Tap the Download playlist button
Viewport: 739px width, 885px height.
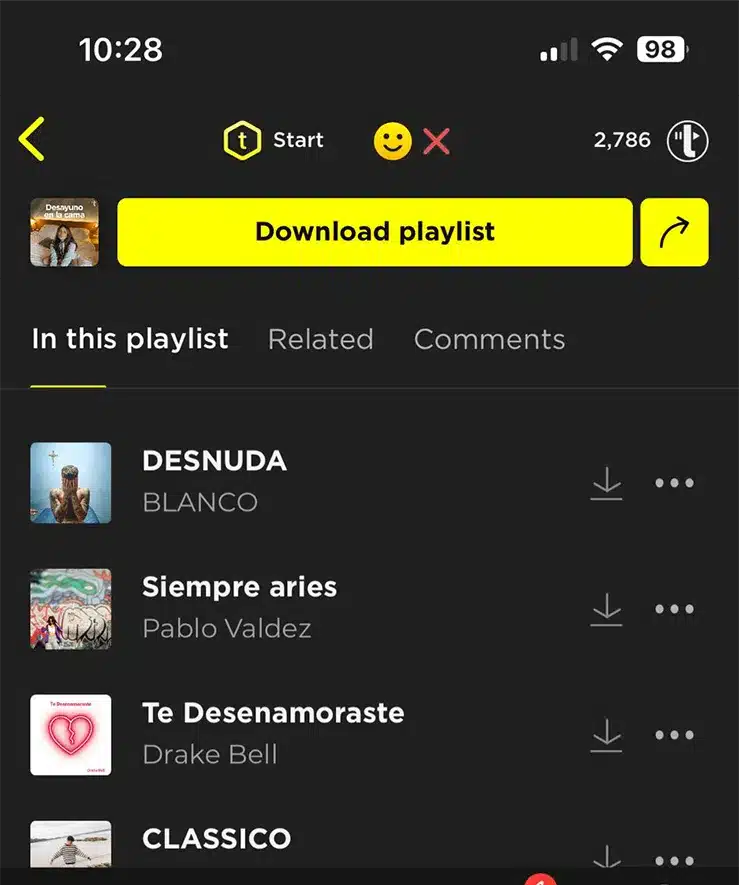[375, 232]
